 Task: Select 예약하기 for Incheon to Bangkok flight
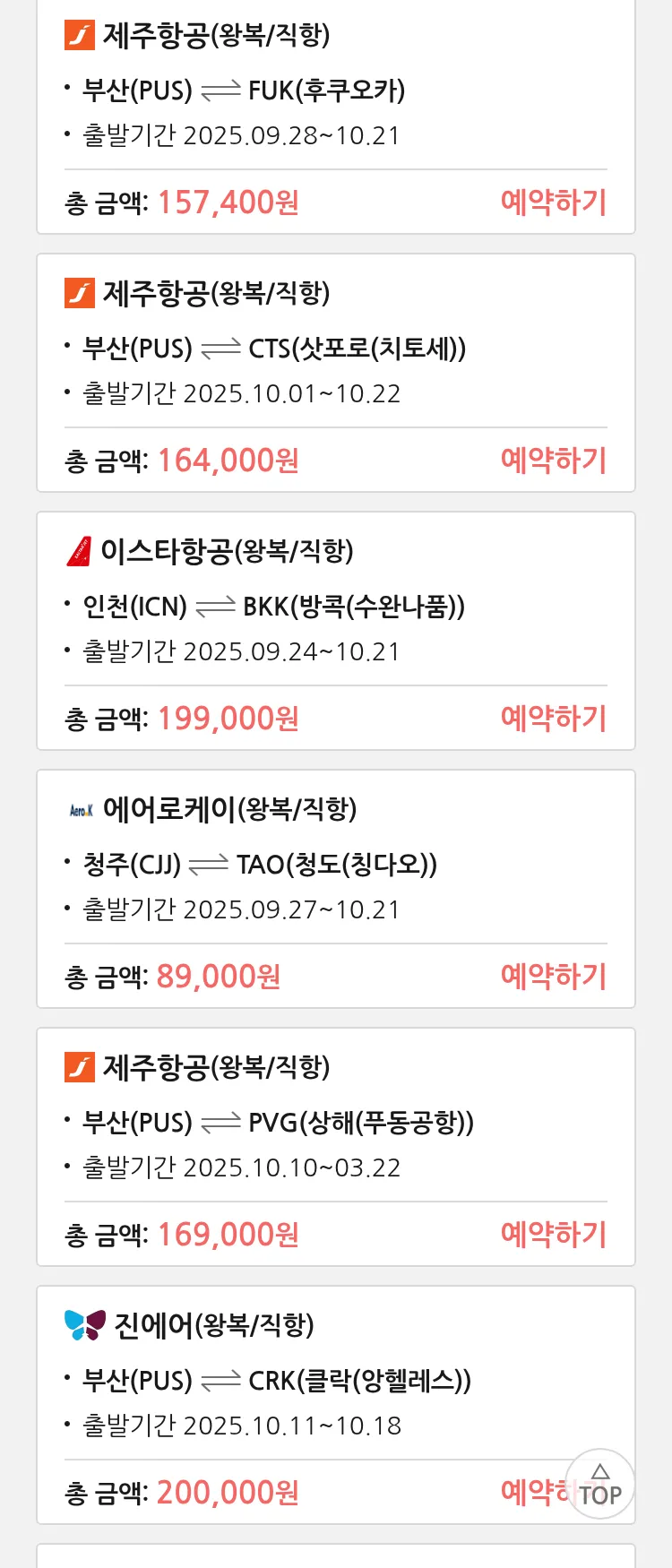(x=553, y=719)
